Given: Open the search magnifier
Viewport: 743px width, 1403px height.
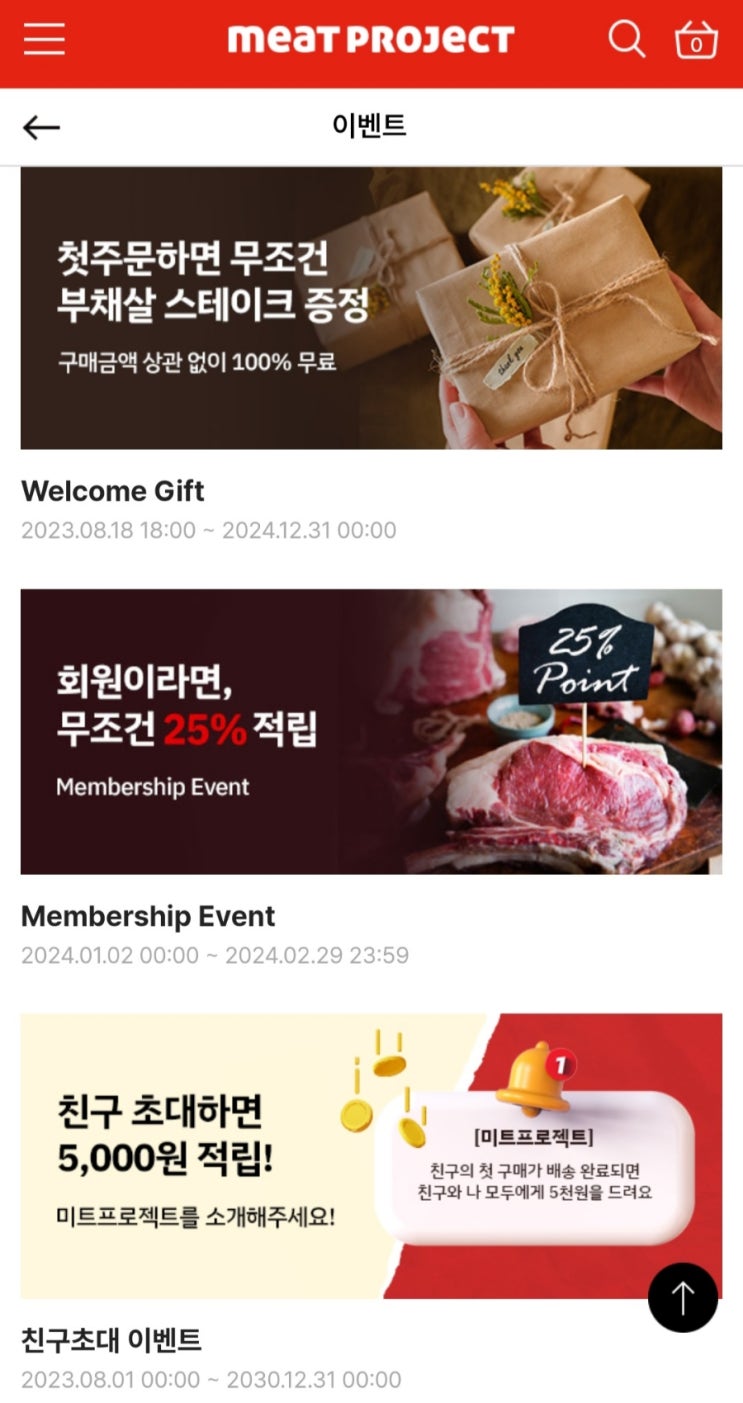Looking at the screenshot, I should point(627,39).
